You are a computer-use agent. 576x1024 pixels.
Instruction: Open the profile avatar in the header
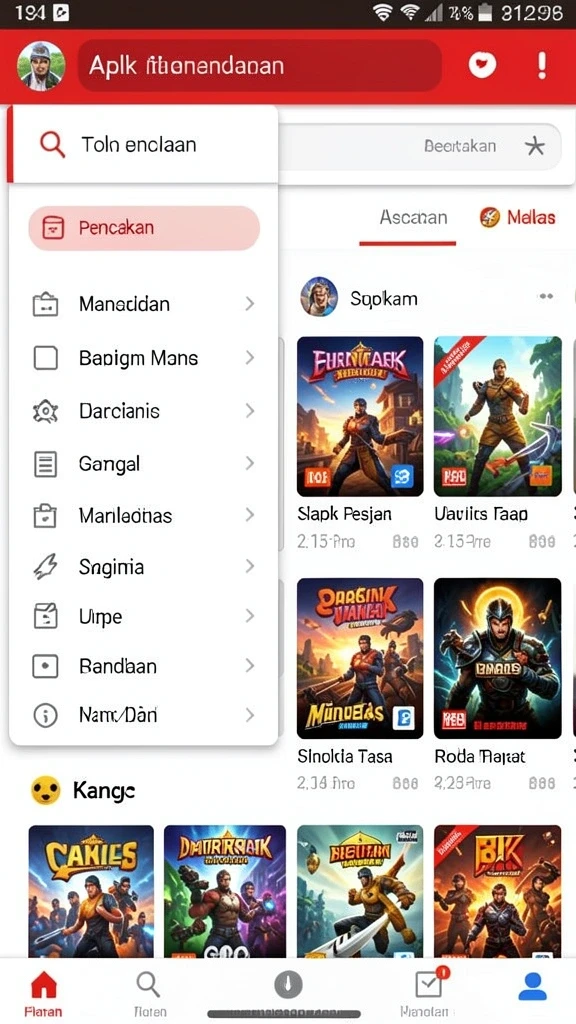click(40, 65)
